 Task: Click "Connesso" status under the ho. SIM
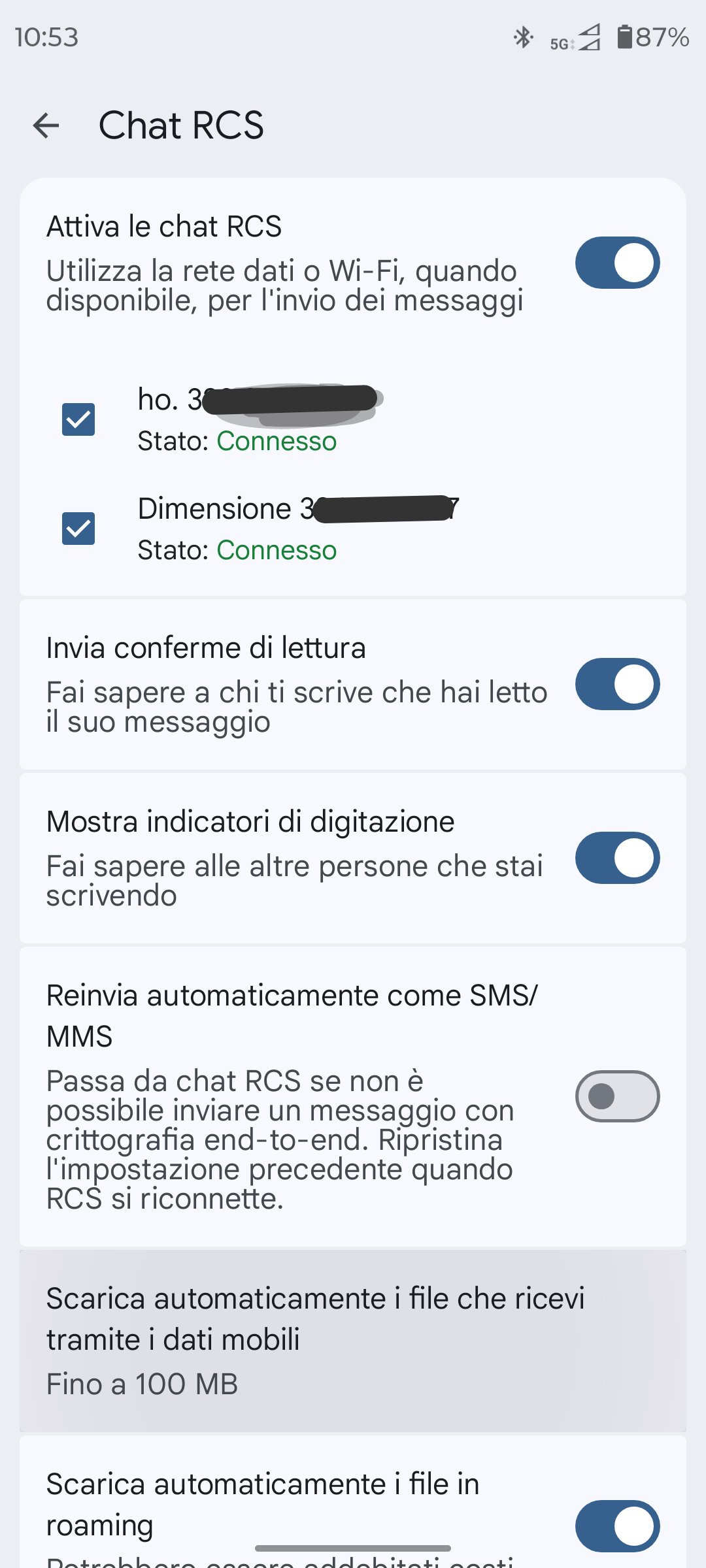click(277, 441)
